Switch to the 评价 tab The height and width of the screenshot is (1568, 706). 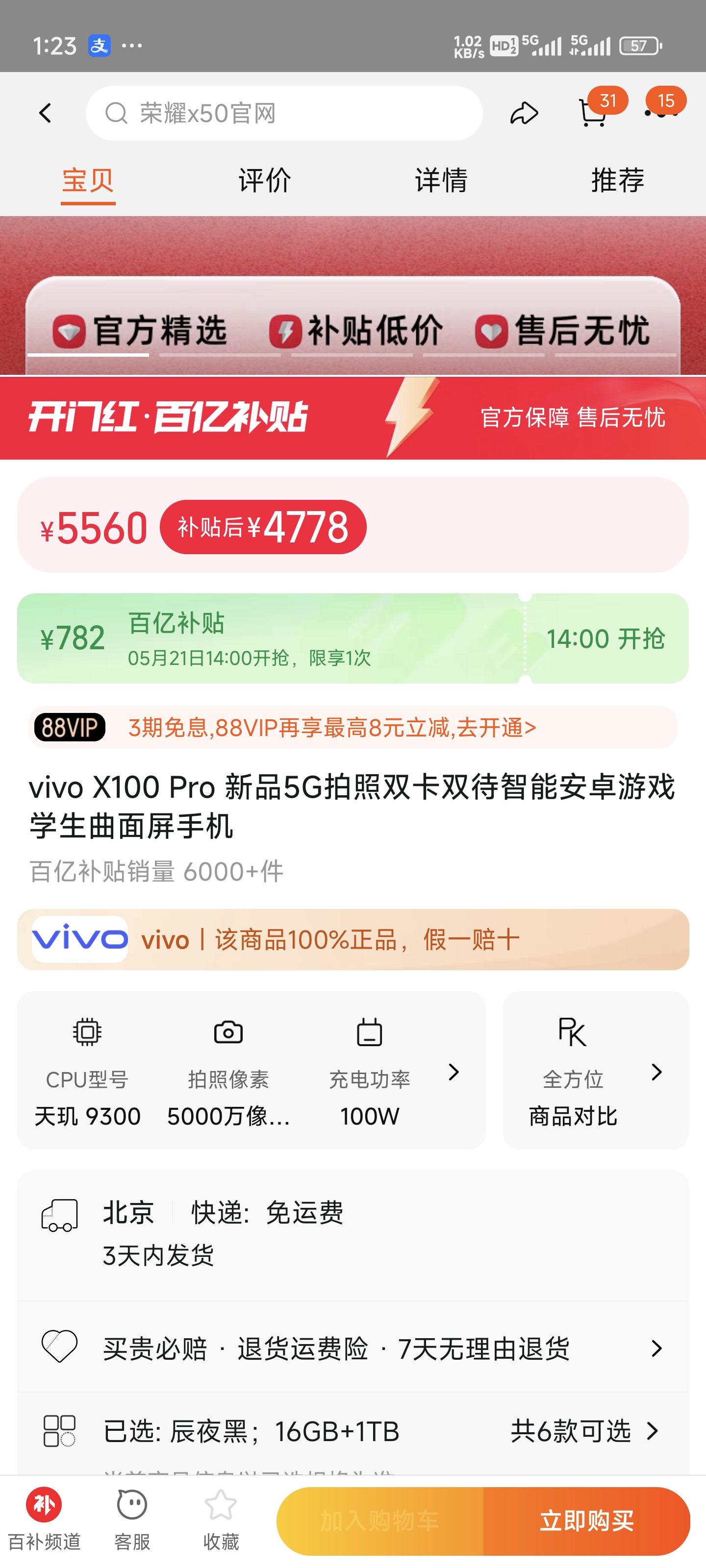[264, 179]
